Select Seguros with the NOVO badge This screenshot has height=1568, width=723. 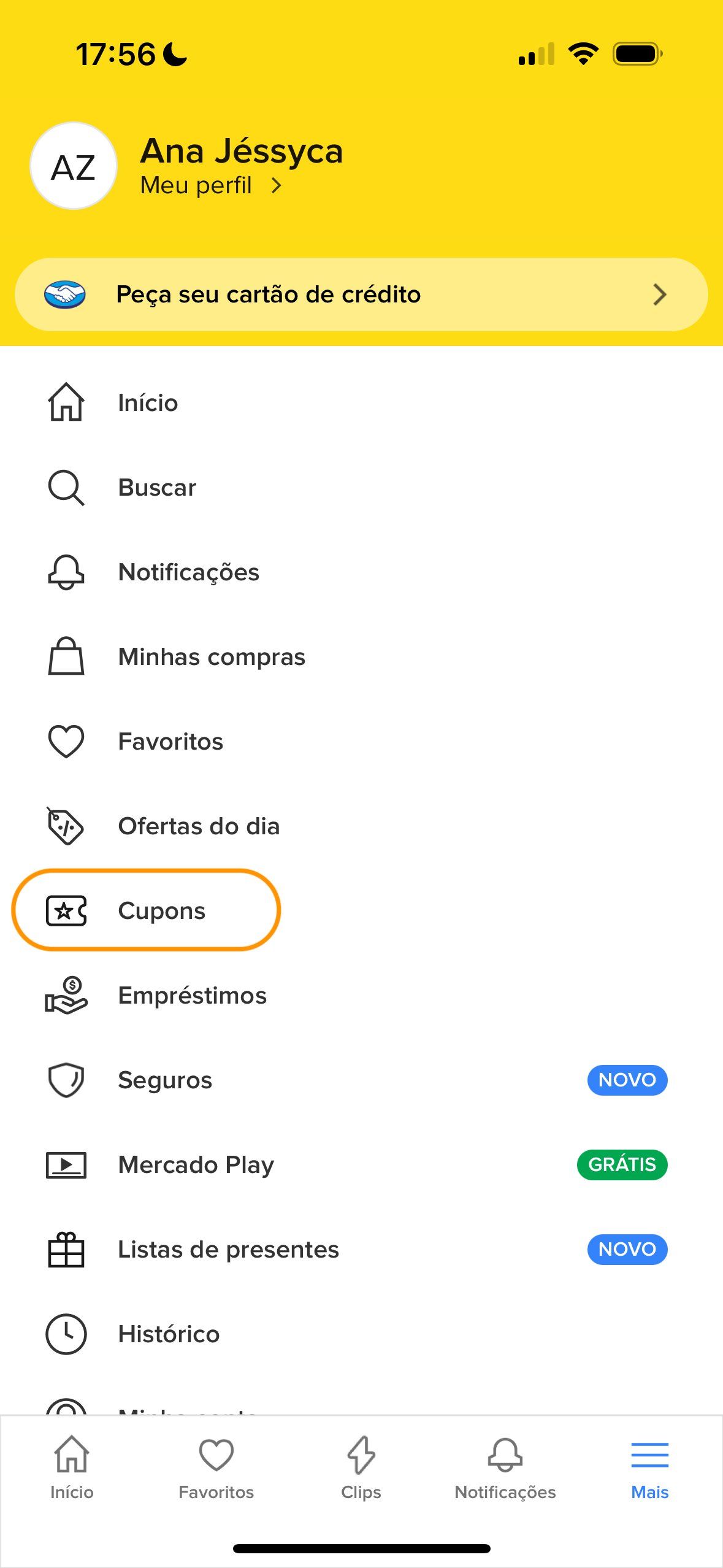pyautogui.click(x=361, y=1080)
